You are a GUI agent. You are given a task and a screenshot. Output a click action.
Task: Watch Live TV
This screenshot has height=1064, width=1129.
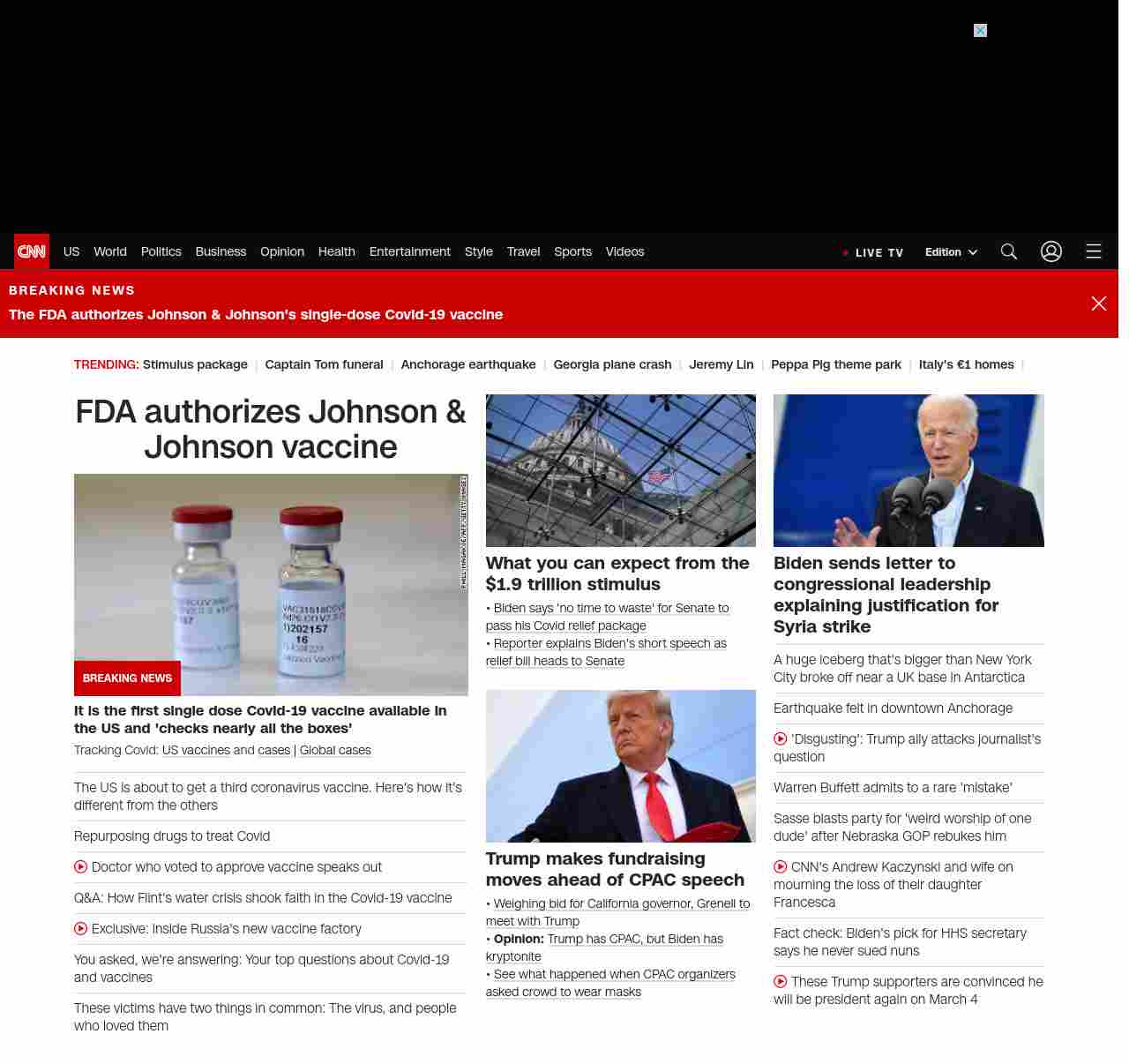pos(873,252)
